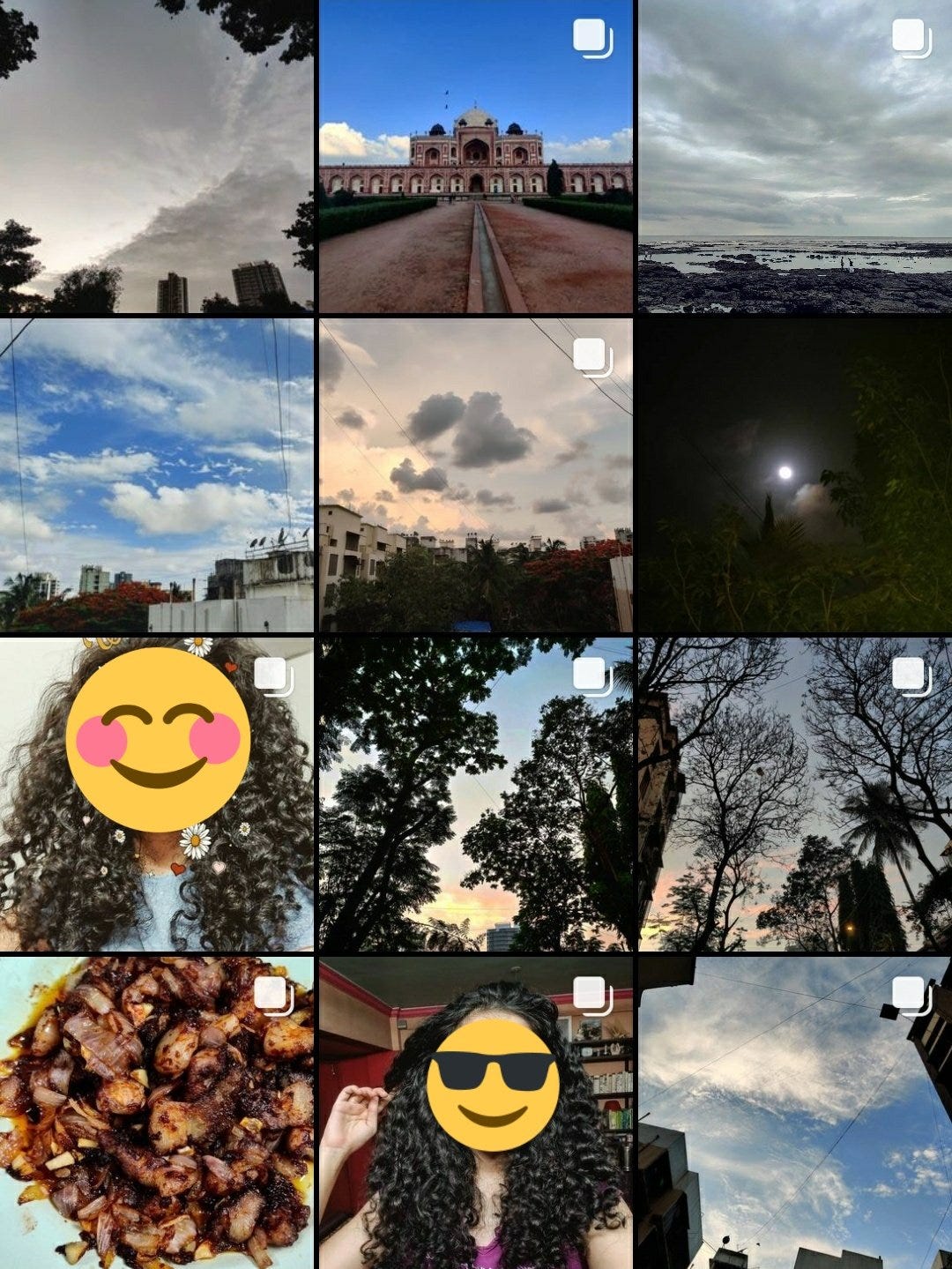Open the curly hair blushing emoji post
952x1269 pixels.
[x=156, y=794]
